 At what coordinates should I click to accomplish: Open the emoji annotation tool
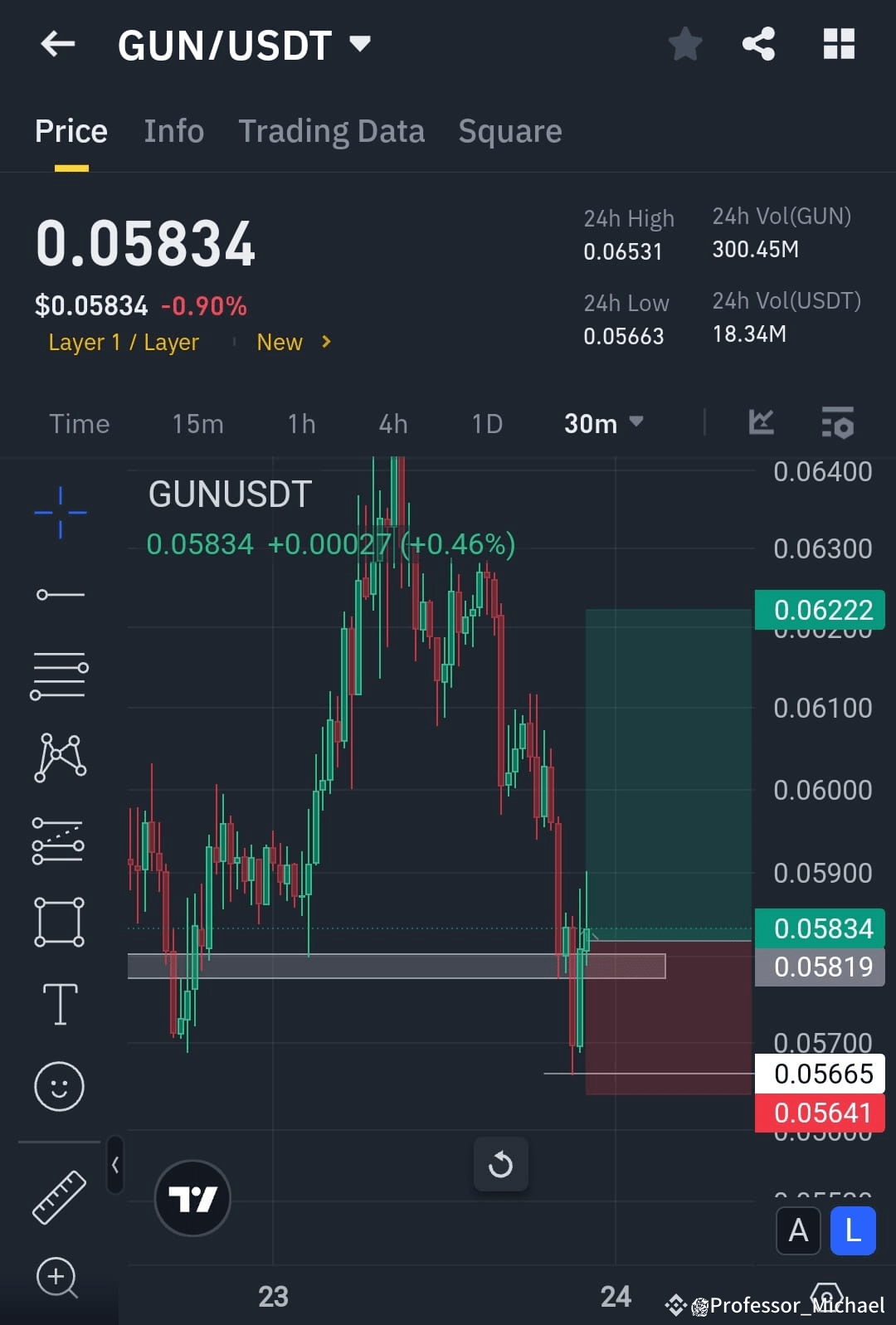59,1086
